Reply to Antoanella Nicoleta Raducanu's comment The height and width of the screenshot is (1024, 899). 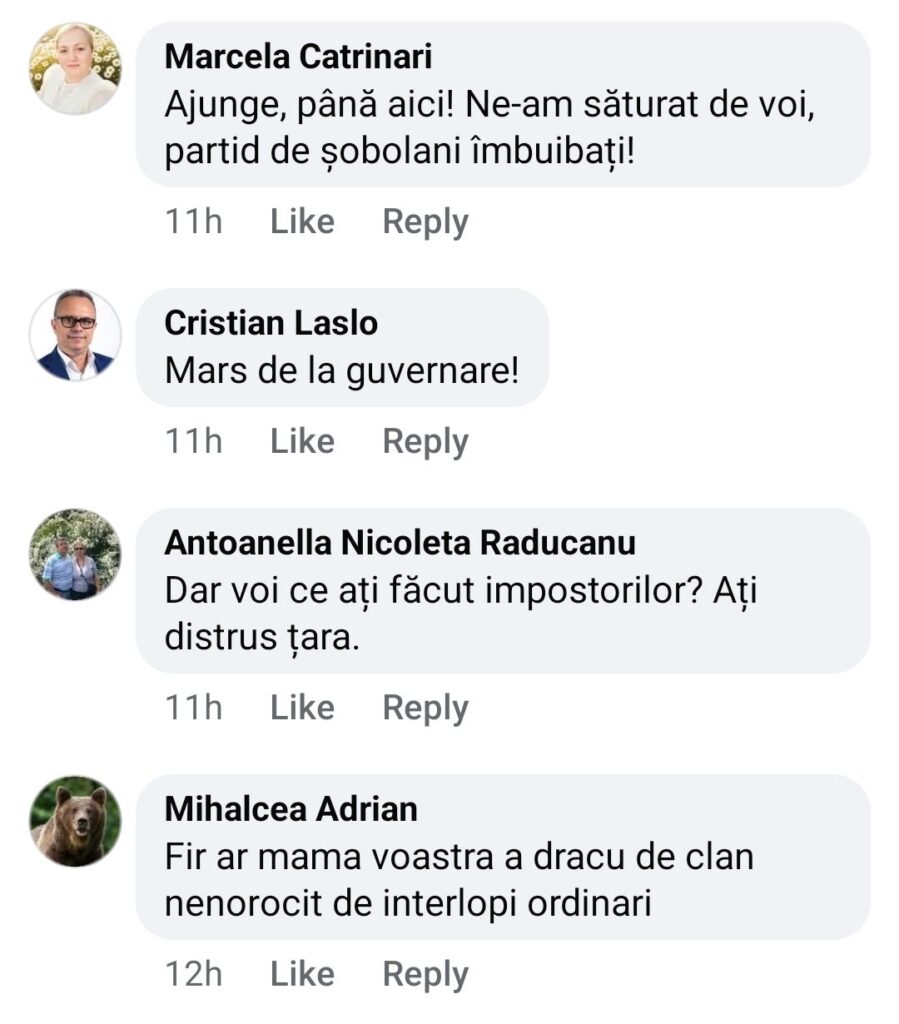click(x=425, y=708)
